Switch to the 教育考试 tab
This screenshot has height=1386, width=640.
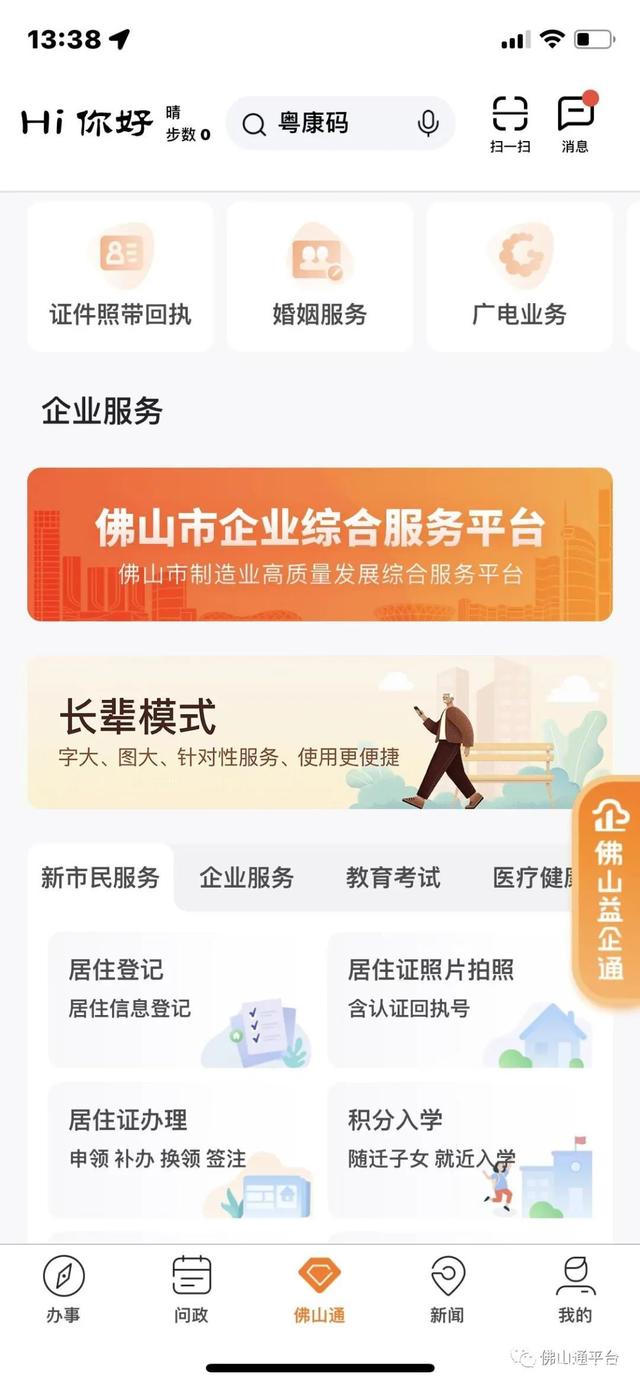click(393, 878)
